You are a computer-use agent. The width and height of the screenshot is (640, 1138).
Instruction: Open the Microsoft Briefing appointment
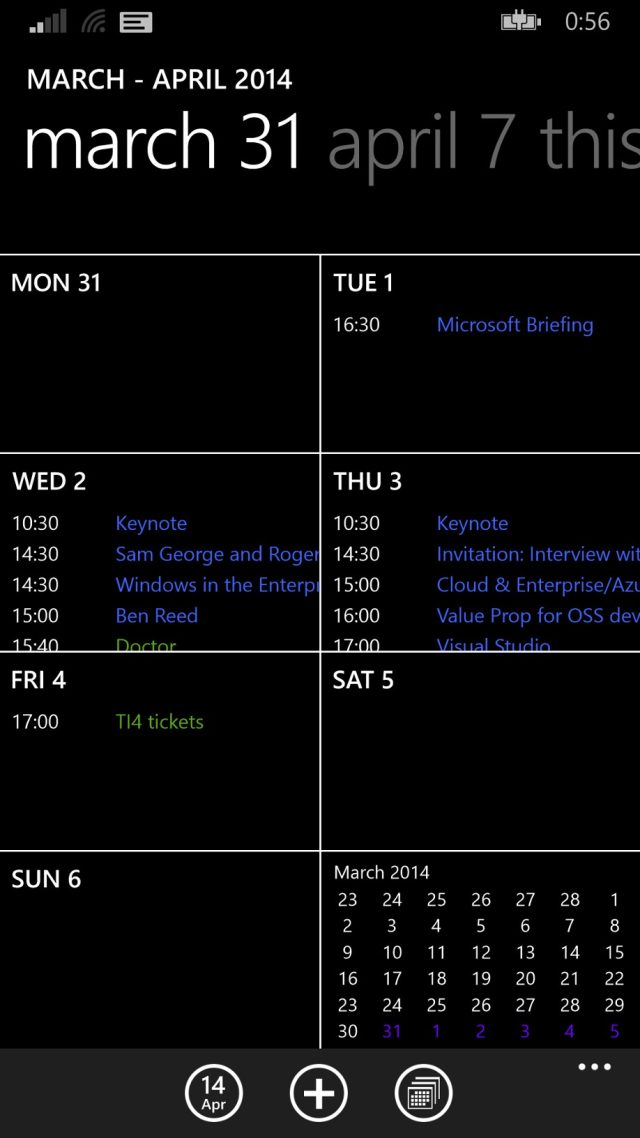pos(514,325)
